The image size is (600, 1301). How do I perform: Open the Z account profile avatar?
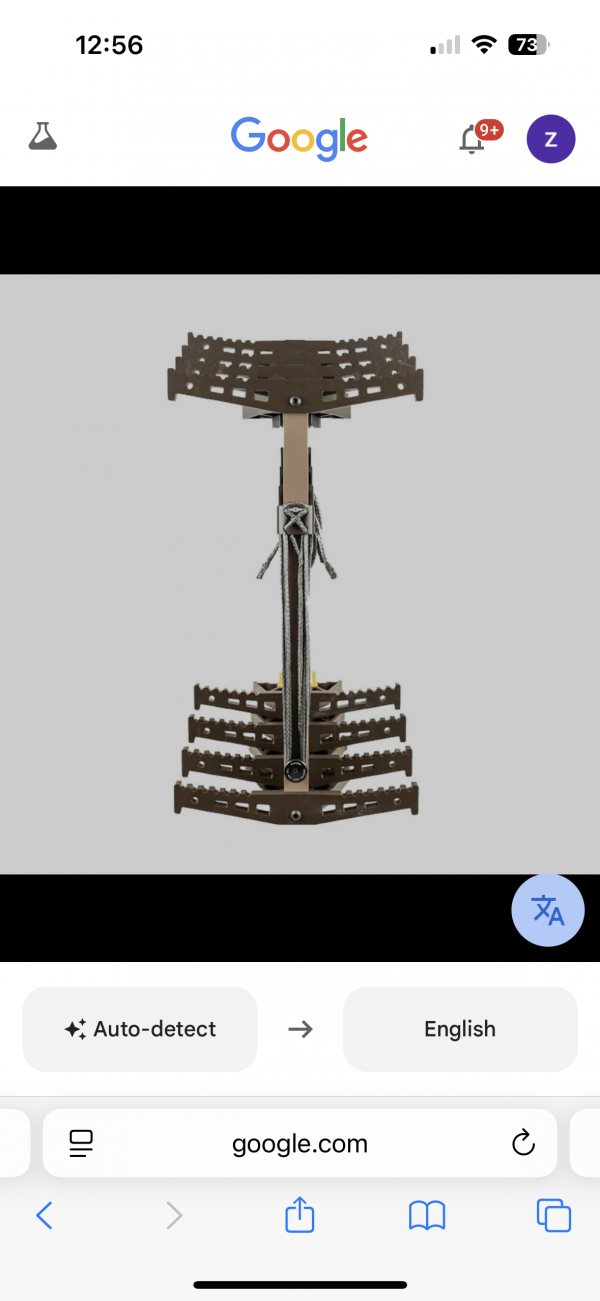(x=551, y=139)
